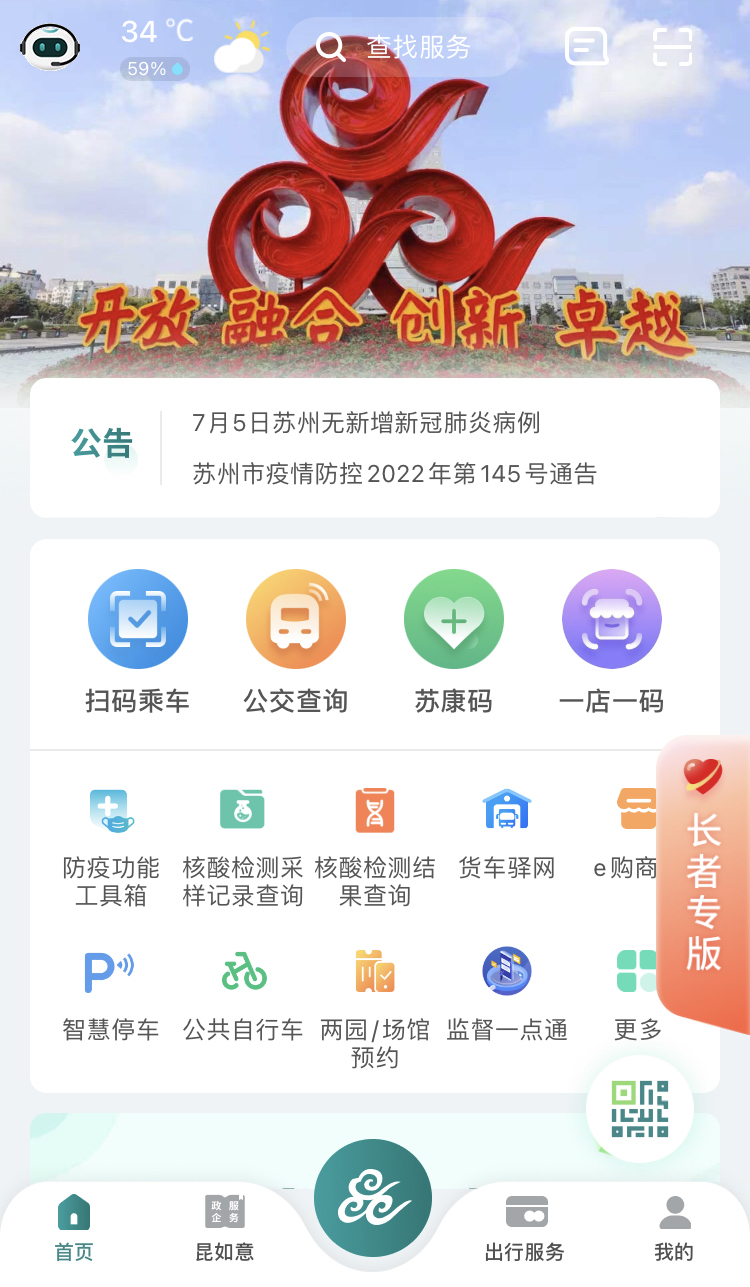750x1287 pixels.
Task: Open 防疫功能工具箱
Action: click(111, 847)
